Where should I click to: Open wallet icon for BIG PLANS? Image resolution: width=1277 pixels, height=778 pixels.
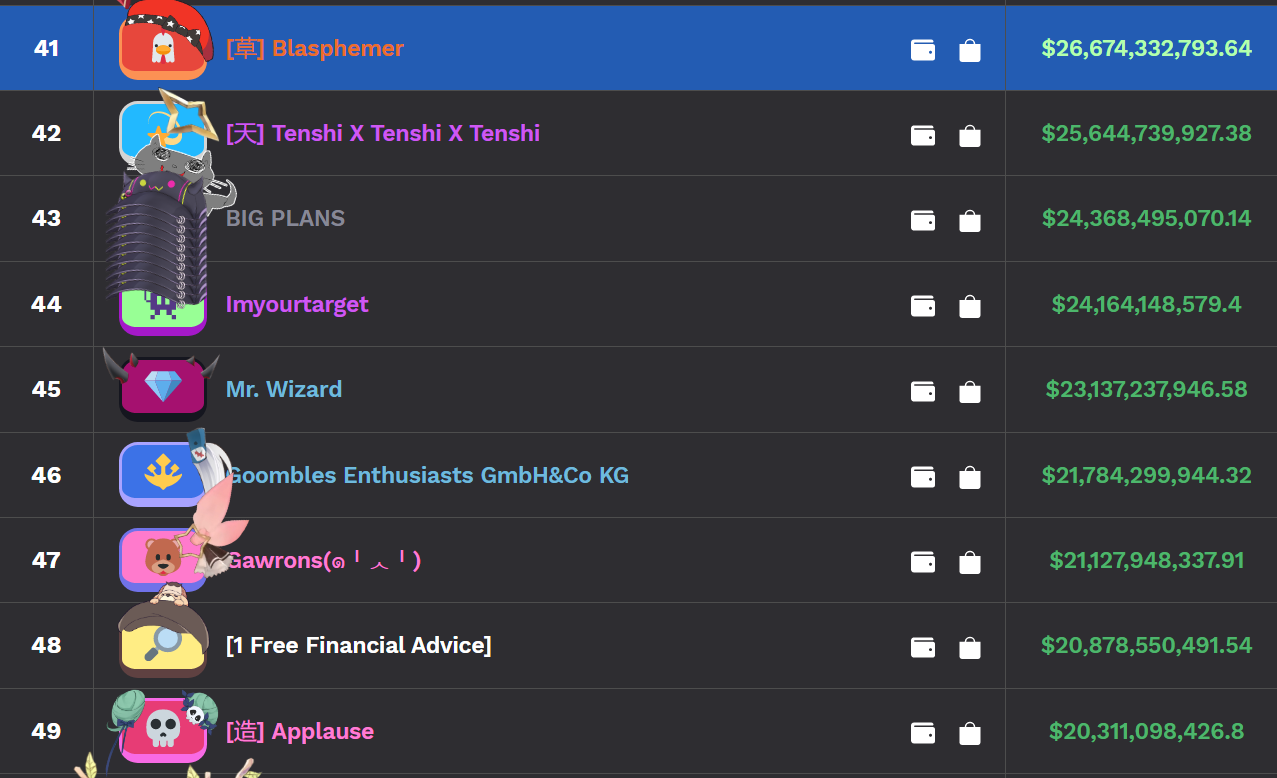[x=923, y=220]
